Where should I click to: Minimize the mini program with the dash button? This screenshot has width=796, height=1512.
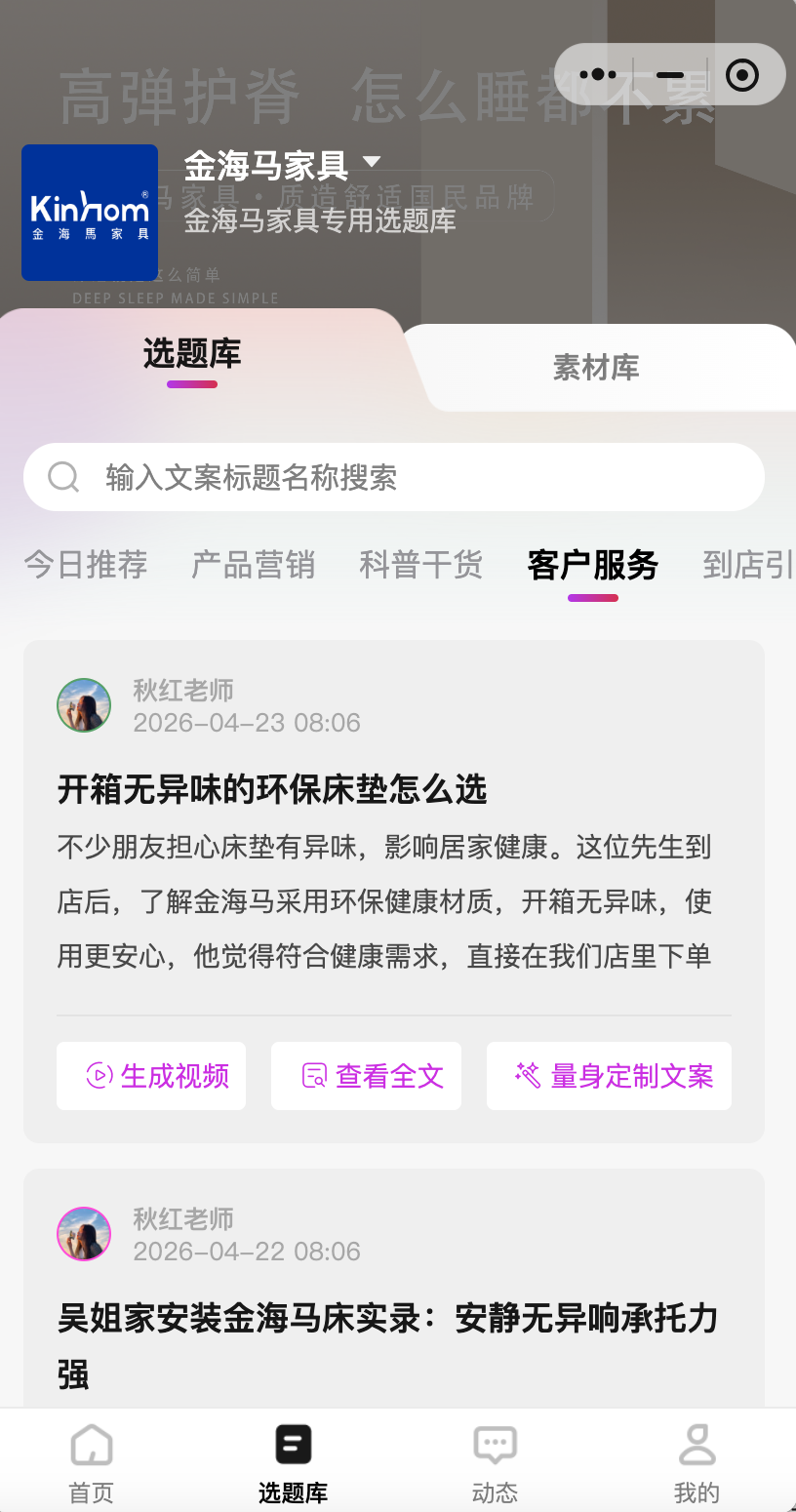tap(670, 74)
